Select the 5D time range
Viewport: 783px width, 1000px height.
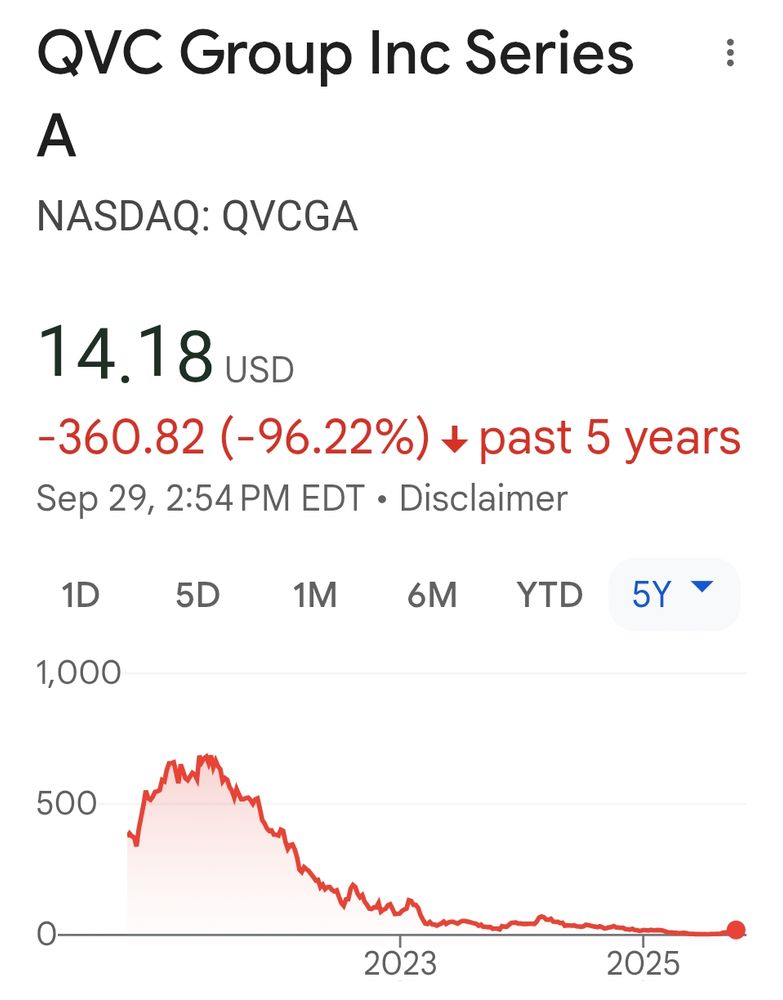click(197, 595)
